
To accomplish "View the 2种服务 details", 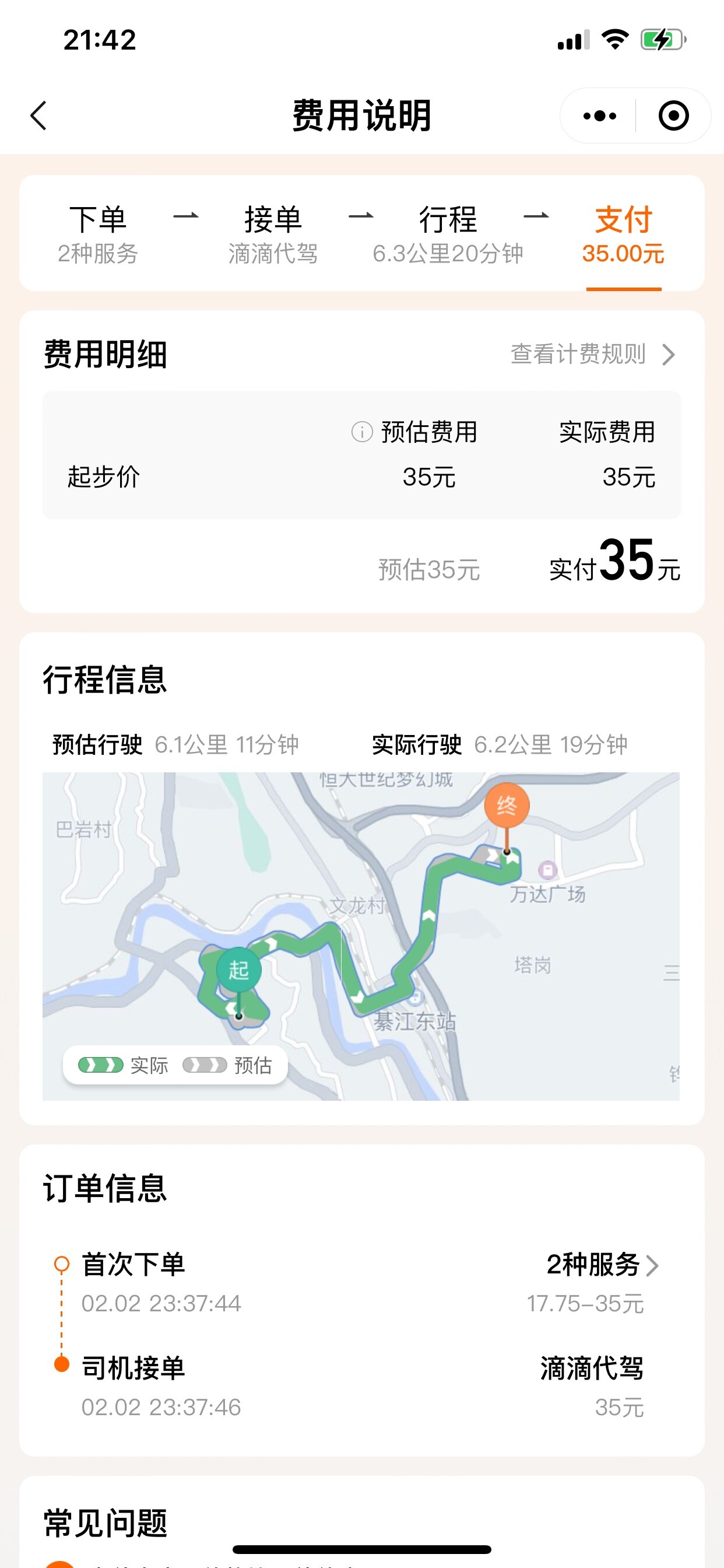I will click(x=602, y=1265).
